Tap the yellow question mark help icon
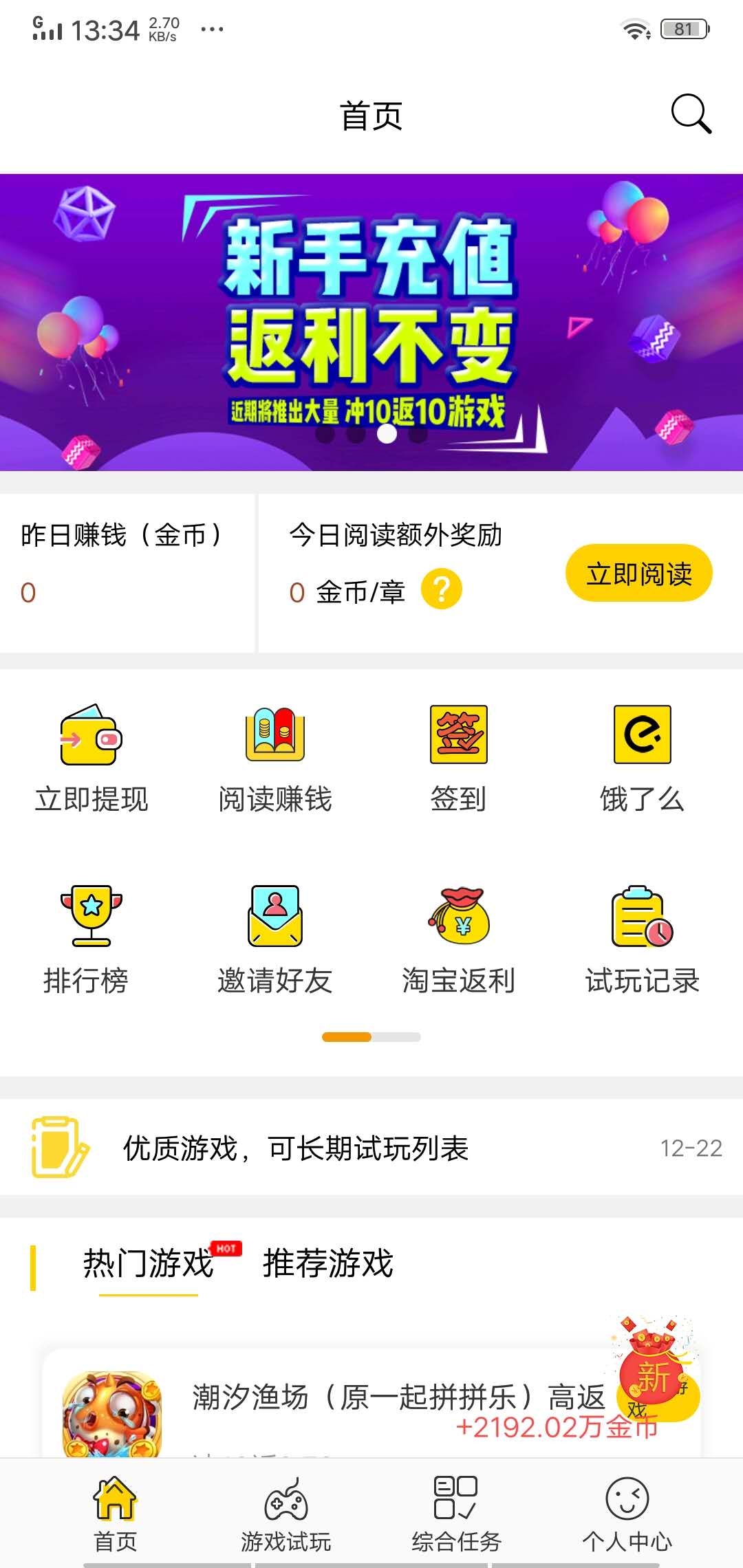This screenshot has height=1568, width=743. tap(442, 589)
